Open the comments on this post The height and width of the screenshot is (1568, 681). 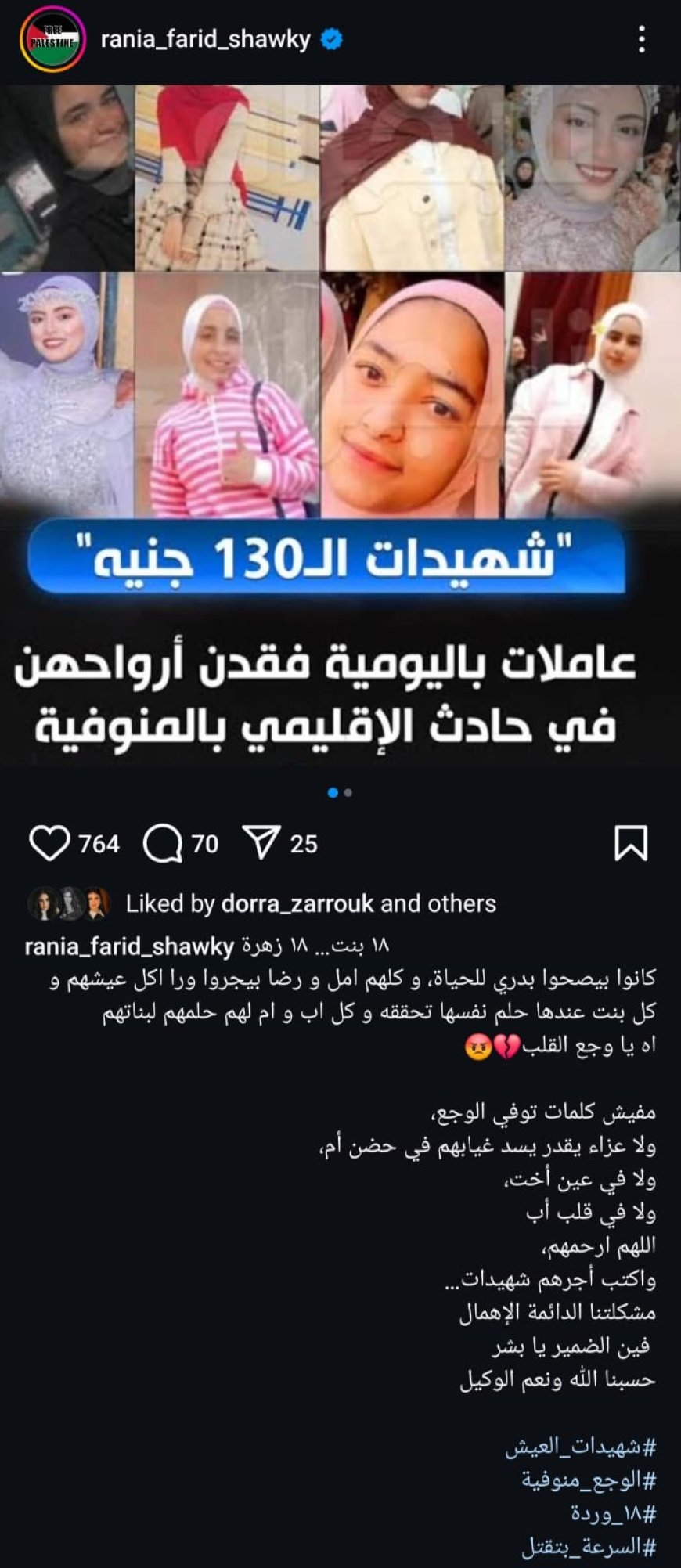pyautogui.click(x=163, y=844)
